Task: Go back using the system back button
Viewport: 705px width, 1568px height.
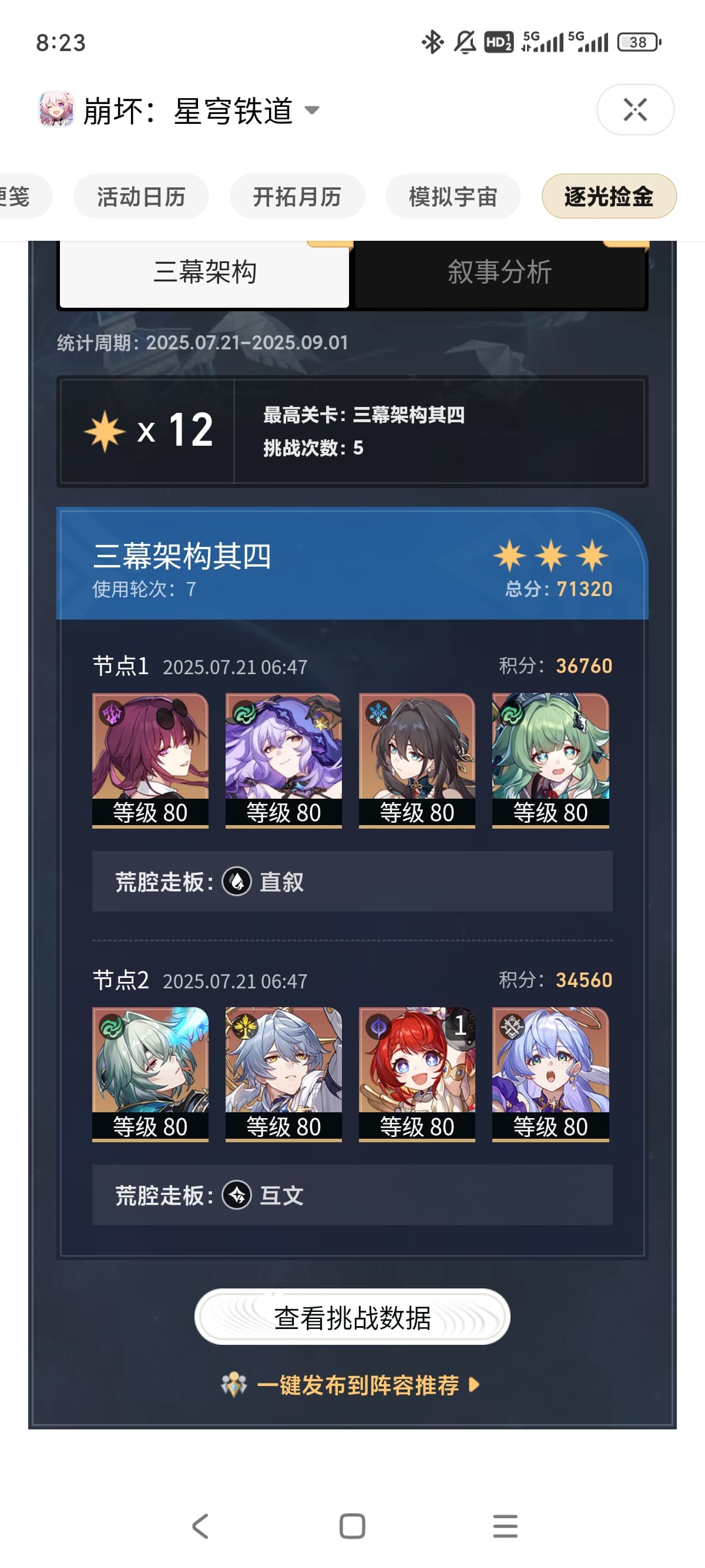Action: [200, 1526]
